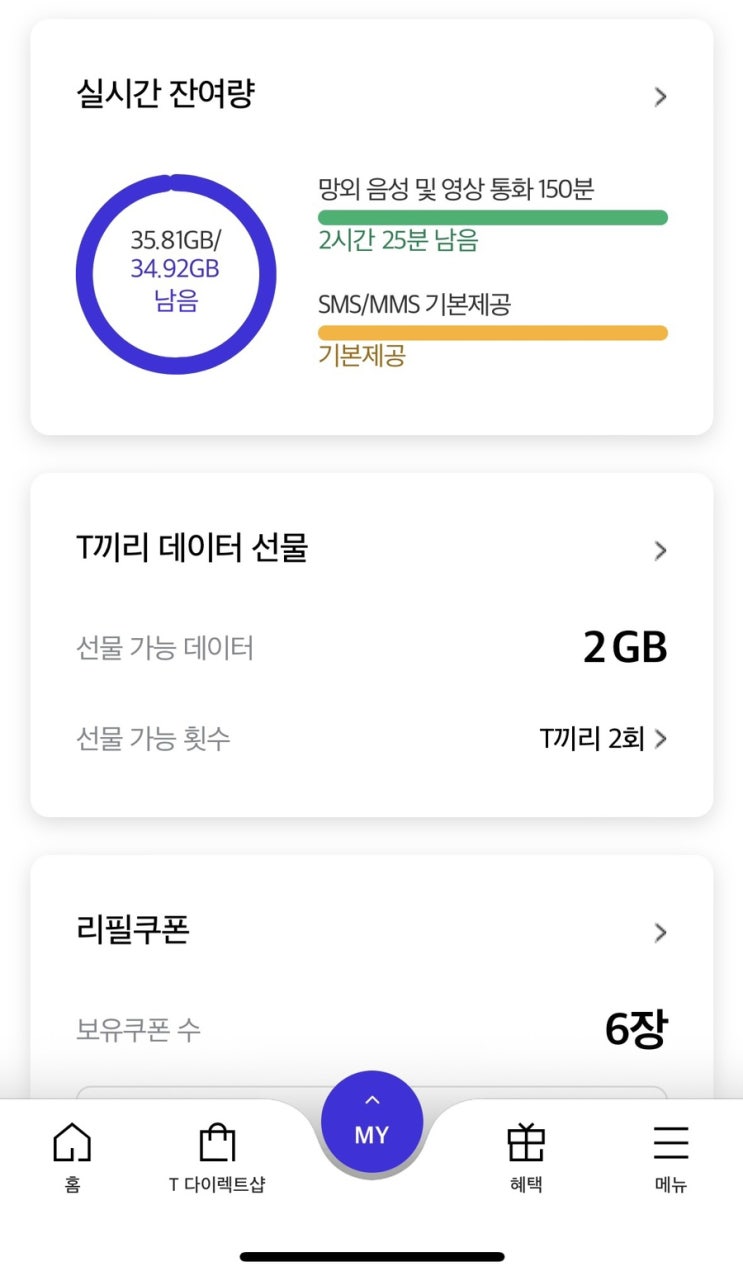View T끼리 2회 gift count details
The image size is (743, 1276).
tap(603, 739)
